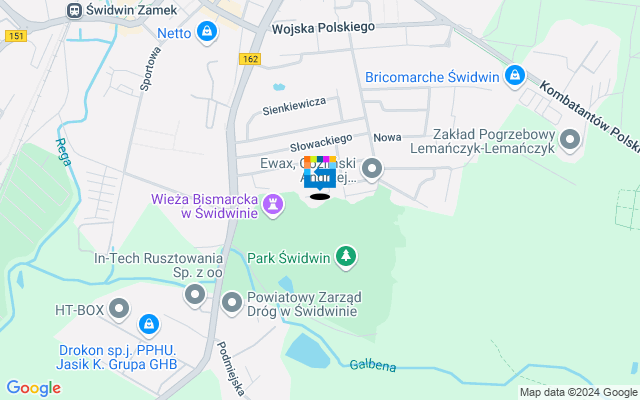Select the Ewax, Goziński Andrzej marker
Viewport: 640px width, 400px height.
point(372,169)
